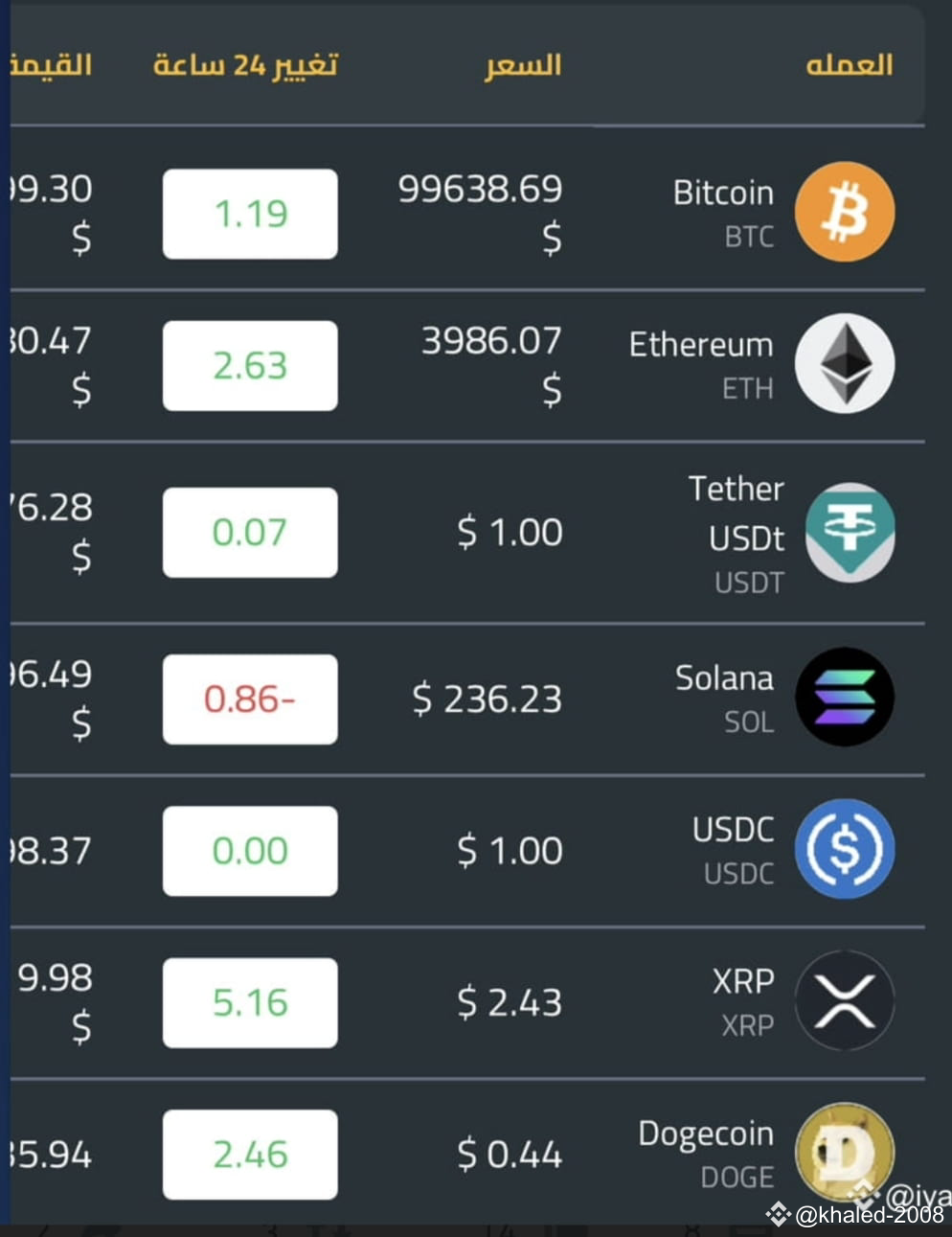
Task: Select the Dogecoin DOGE icon
Action: click(844, 1153)
